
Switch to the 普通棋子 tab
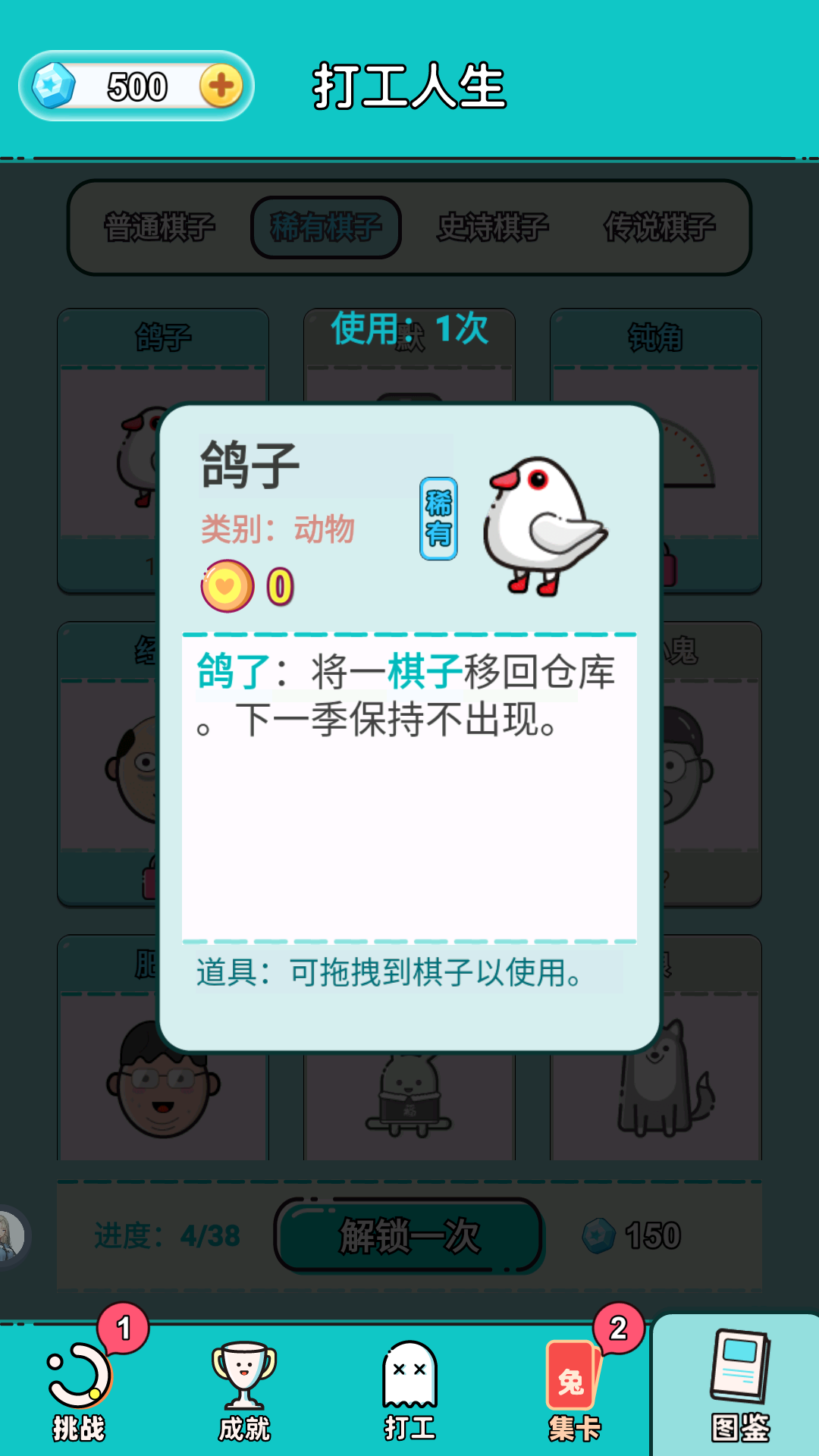[160, 227]
